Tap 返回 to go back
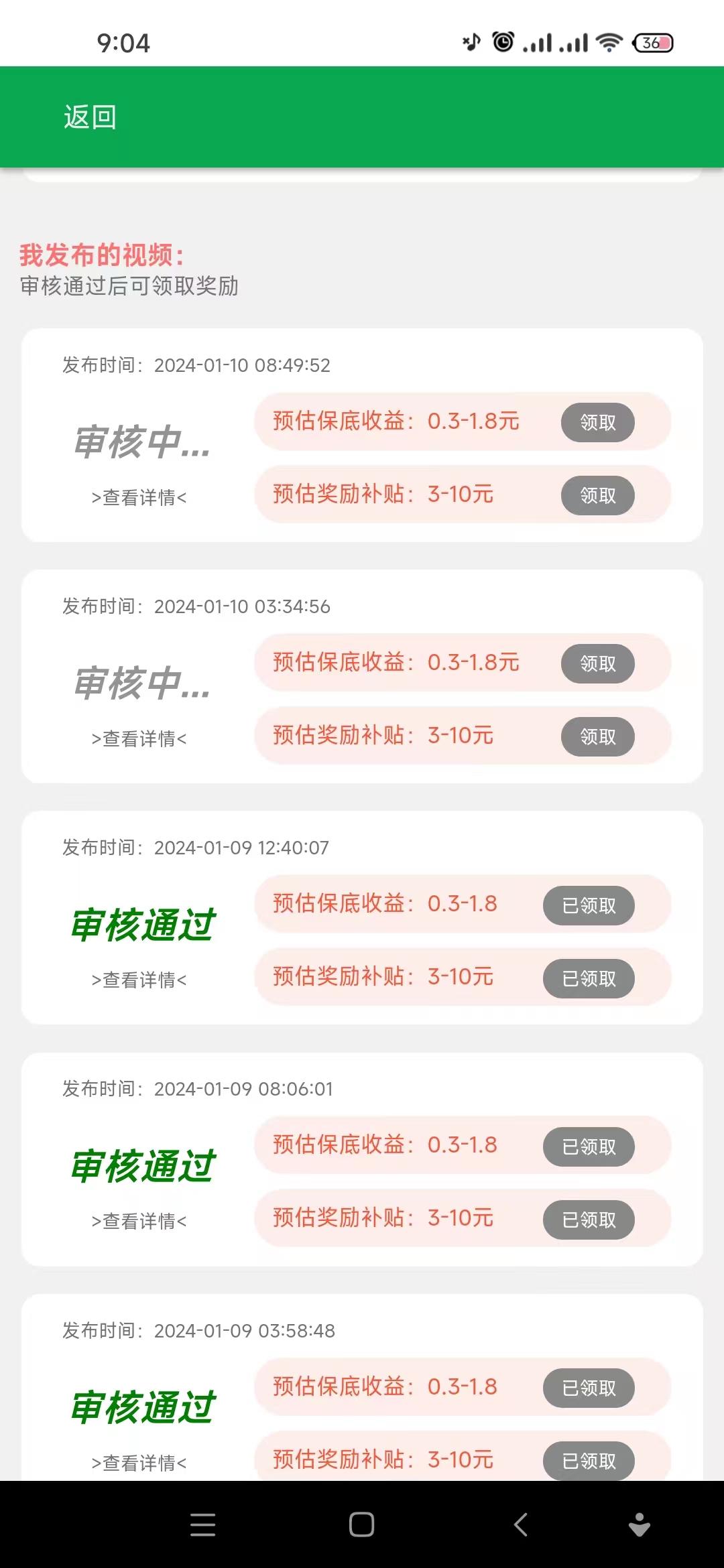 pos(90,117)
